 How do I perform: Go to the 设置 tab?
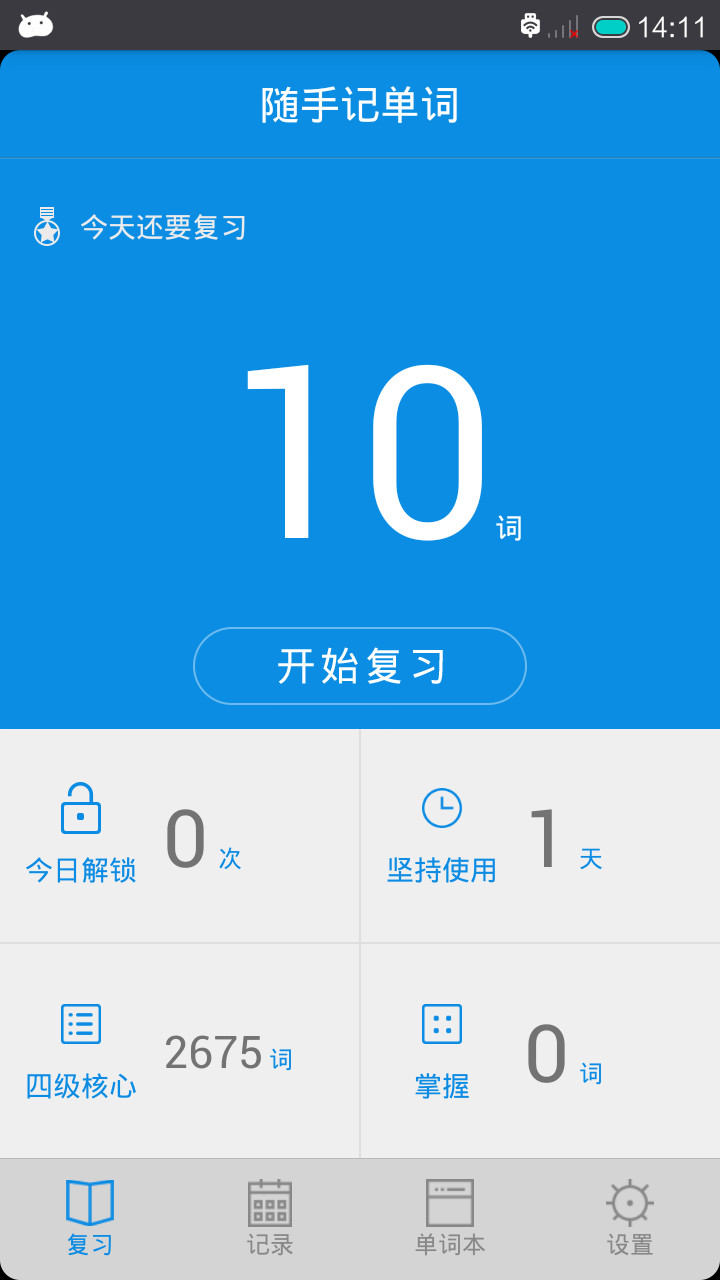point(629,1218)
